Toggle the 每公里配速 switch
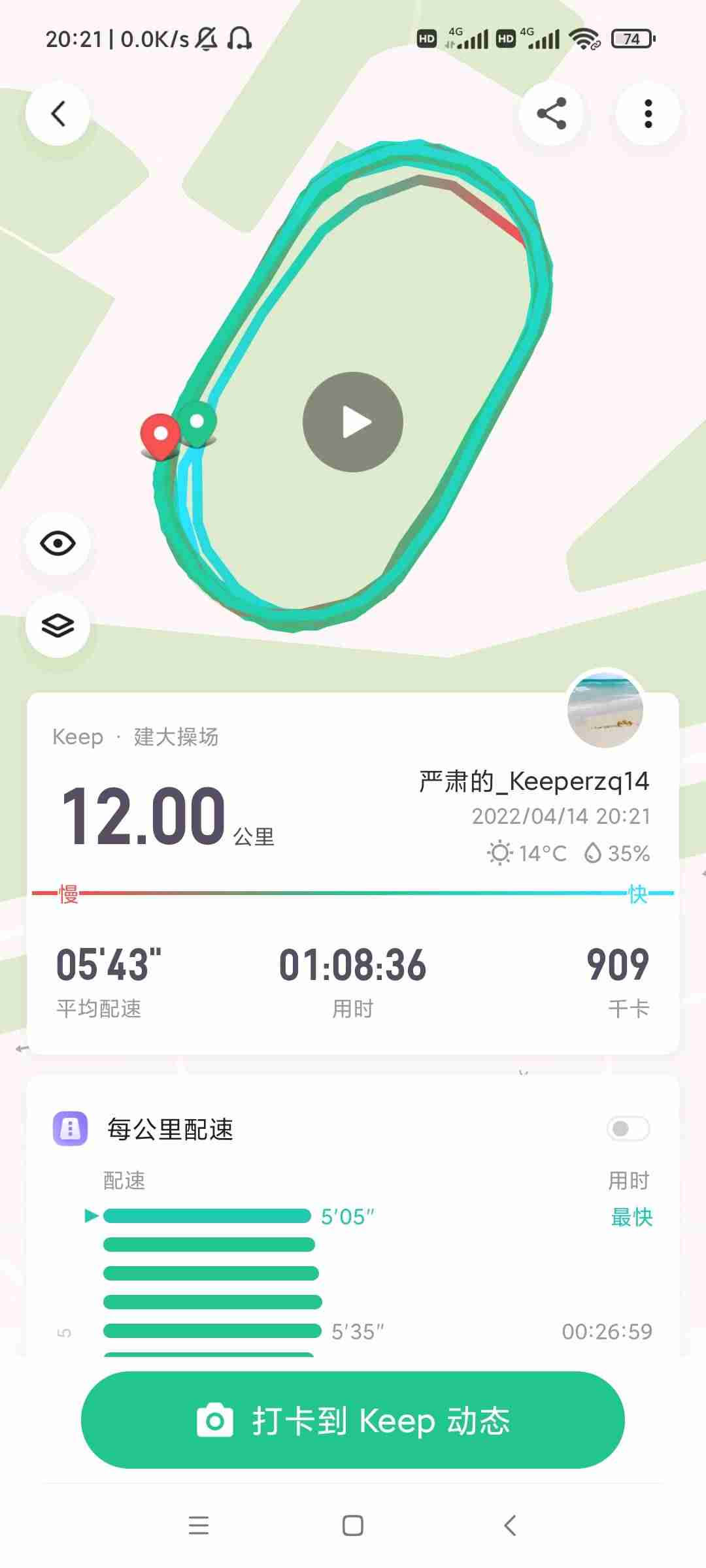706x1568 pixels. [628, 1128]
